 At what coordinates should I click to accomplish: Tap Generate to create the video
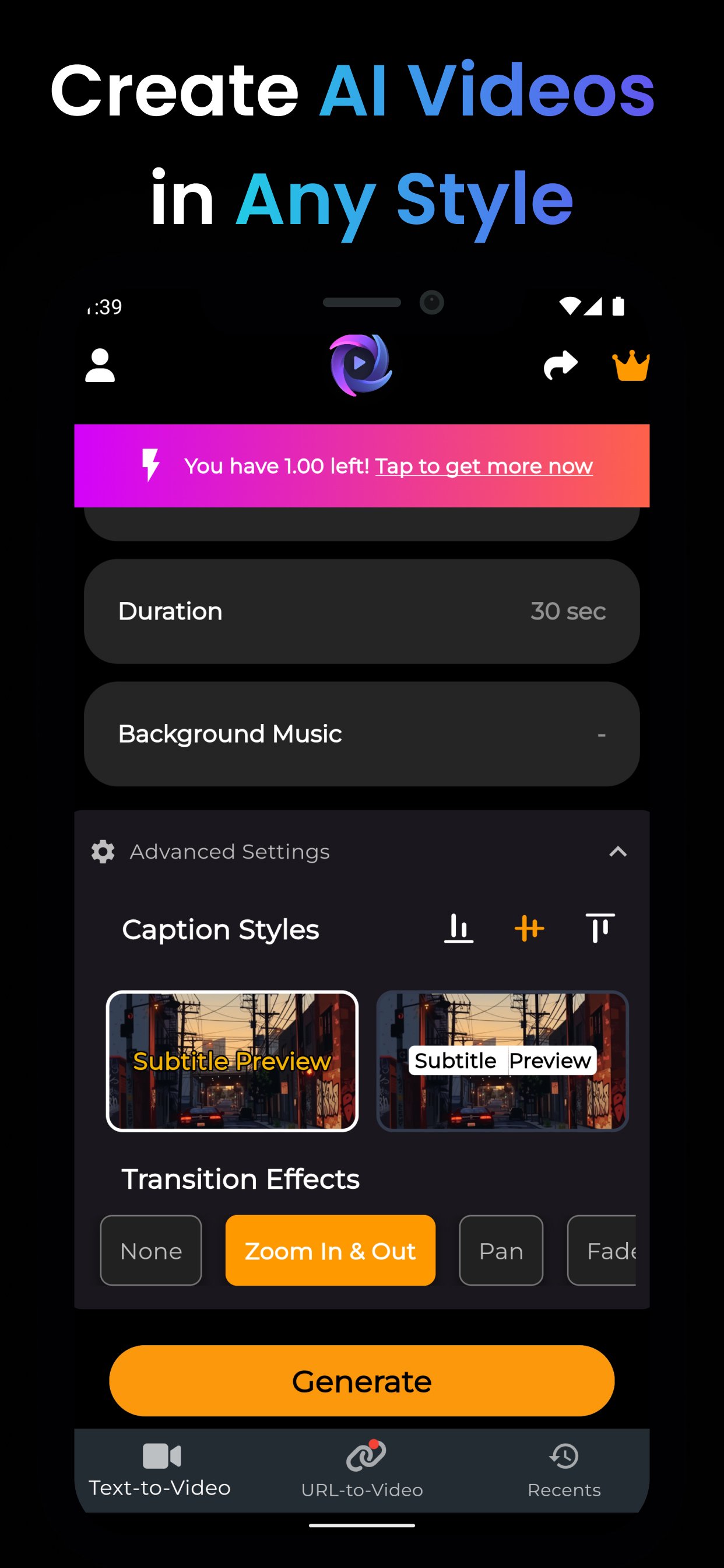tap(362, 1381)
